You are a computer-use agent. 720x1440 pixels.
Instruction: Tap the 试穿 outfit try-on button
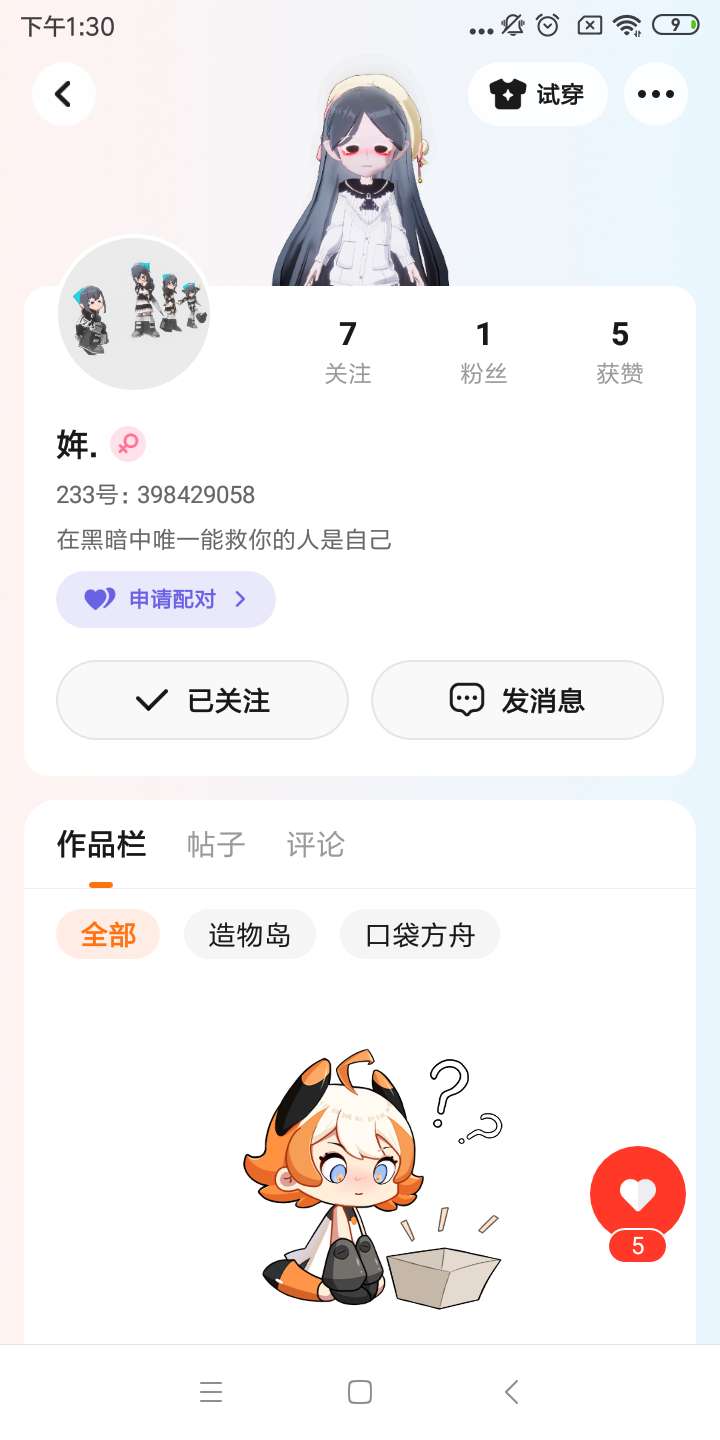tap(537, 94)
